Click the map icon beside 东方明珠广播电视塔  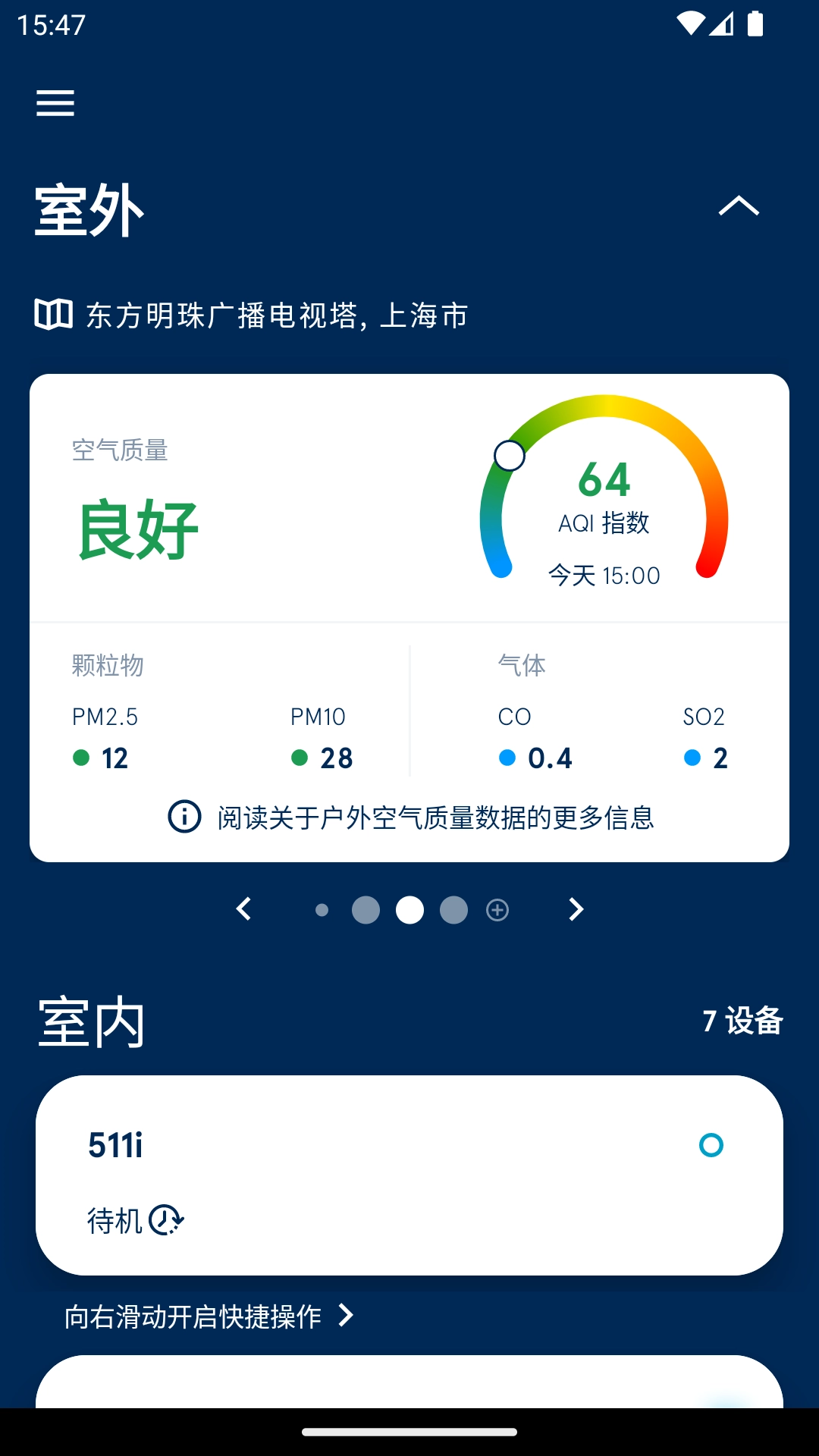tap(54, 314)
